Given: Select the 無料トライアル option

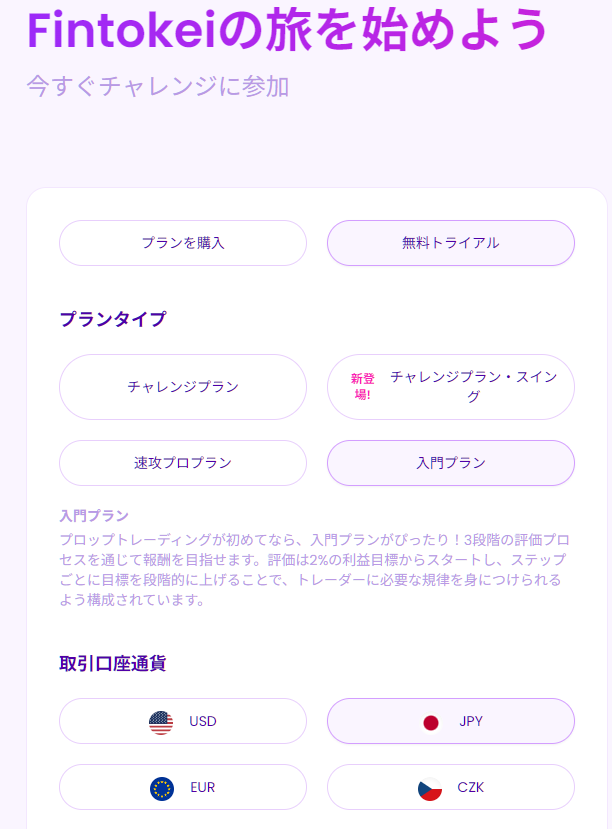Looking at the screenshot, I should [450, 243].
